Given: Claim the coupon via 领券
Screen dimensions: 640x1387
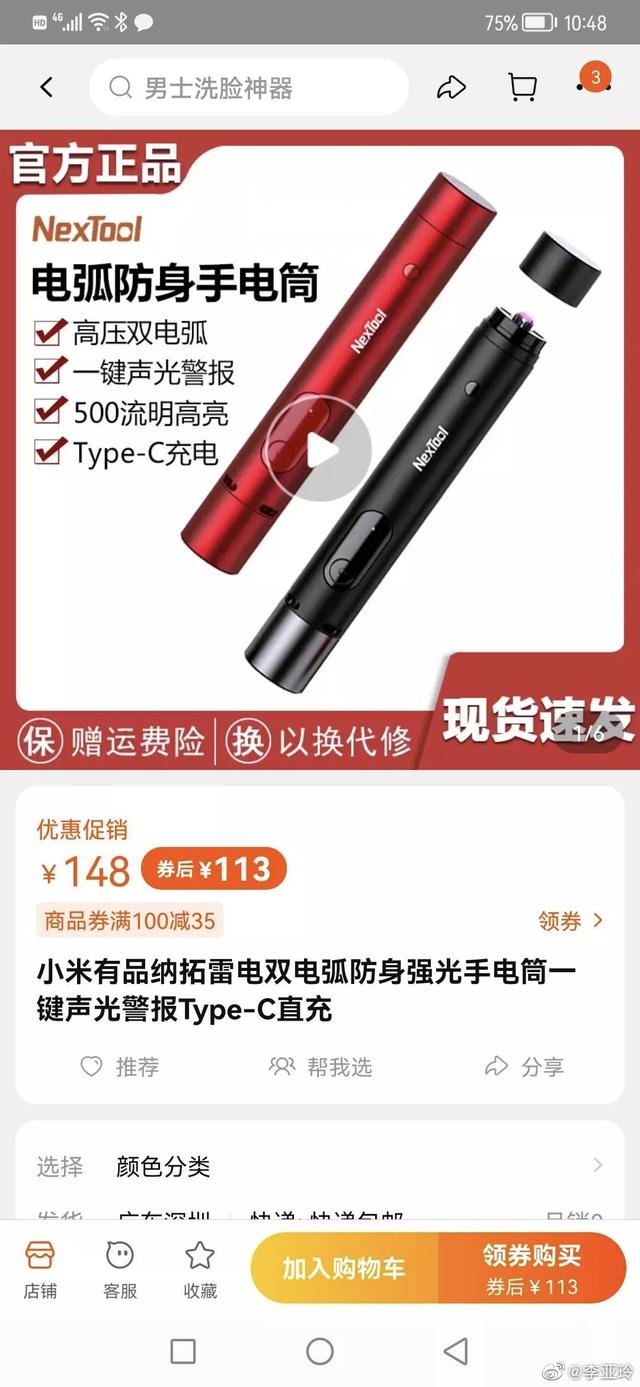Looking at the screenshot, I should coord(570,921).
